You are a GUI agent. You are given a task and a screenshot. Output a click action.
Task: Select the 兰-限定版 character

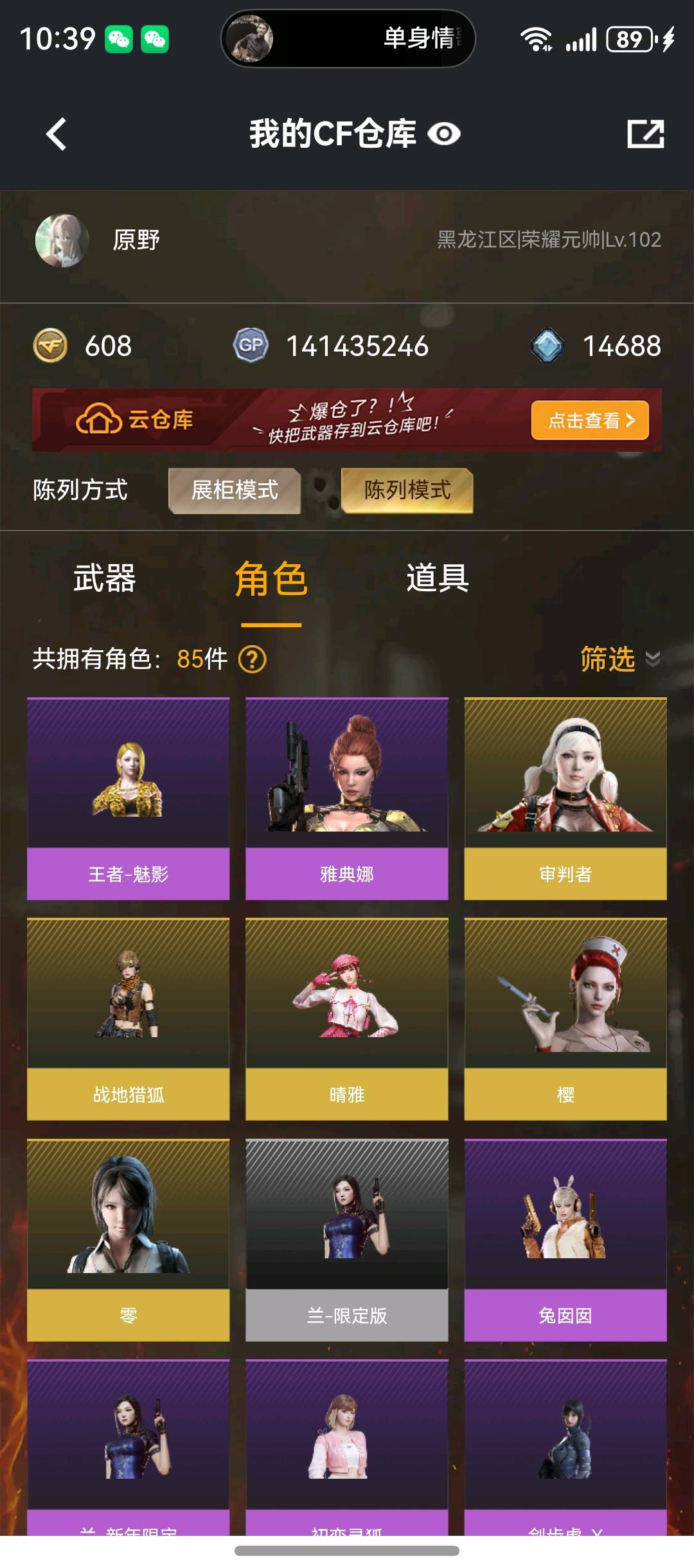[x=347, y=1240]
